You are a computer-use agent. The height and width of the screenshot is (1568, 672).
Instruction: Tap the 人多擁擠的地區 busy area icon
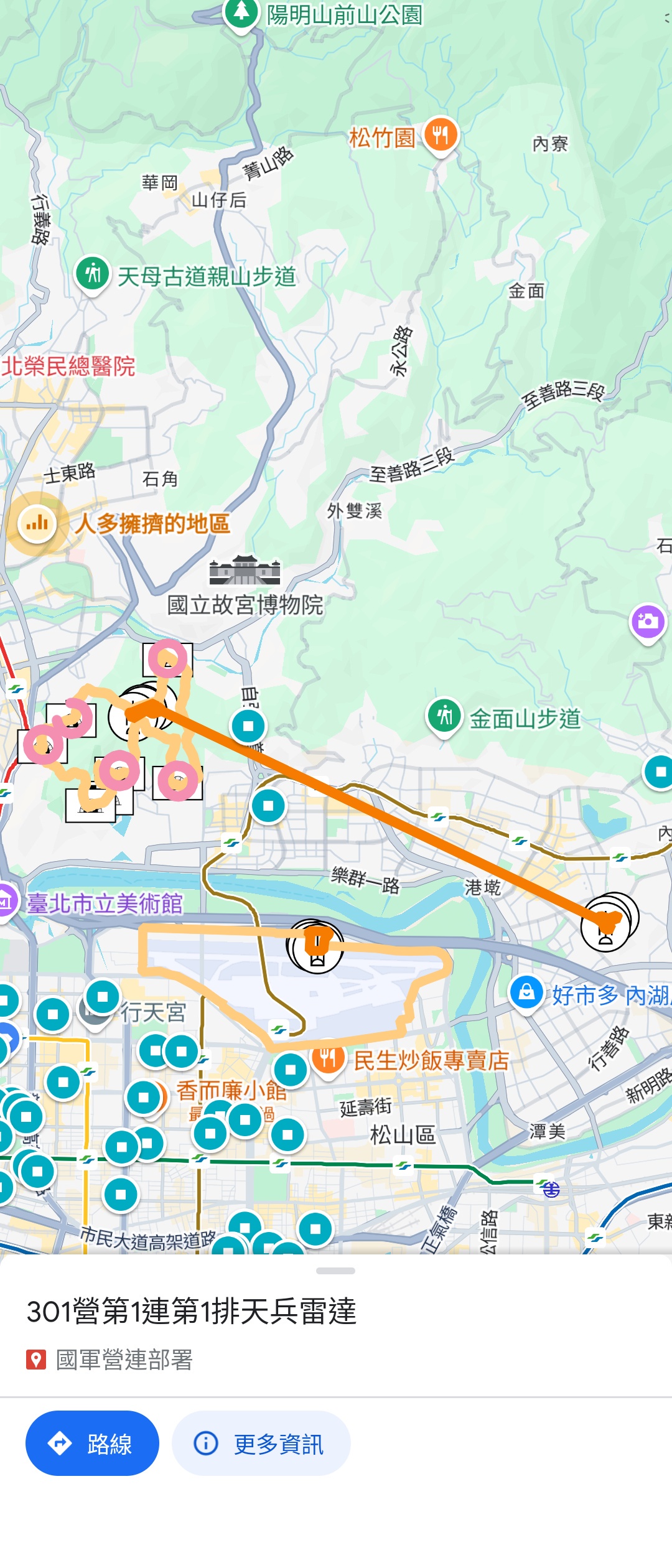pyautogui.click(x=37, y=523)
